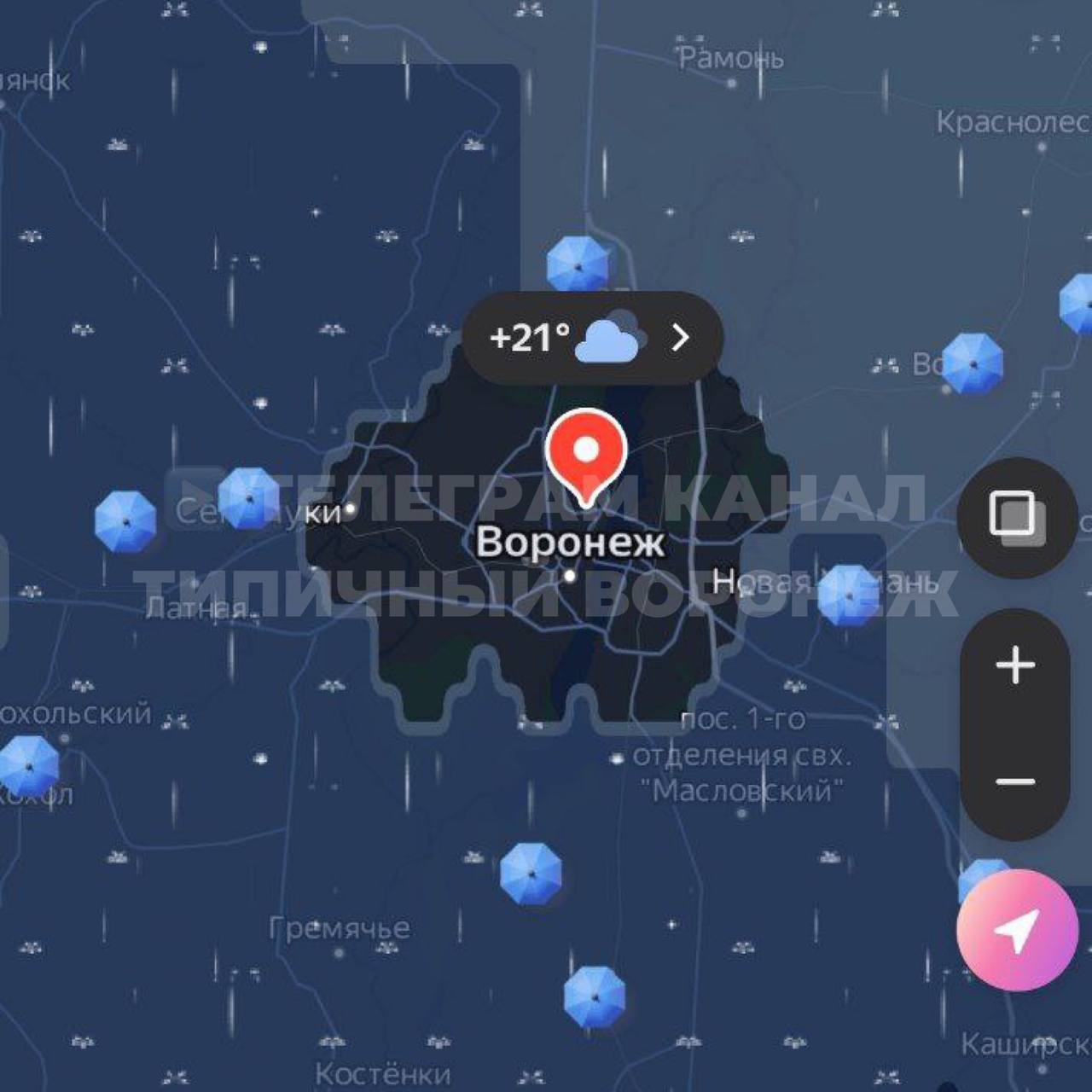Screen dimensions: 1092x1092
Task: Zoom out of the map
Action: (1015, 781)
